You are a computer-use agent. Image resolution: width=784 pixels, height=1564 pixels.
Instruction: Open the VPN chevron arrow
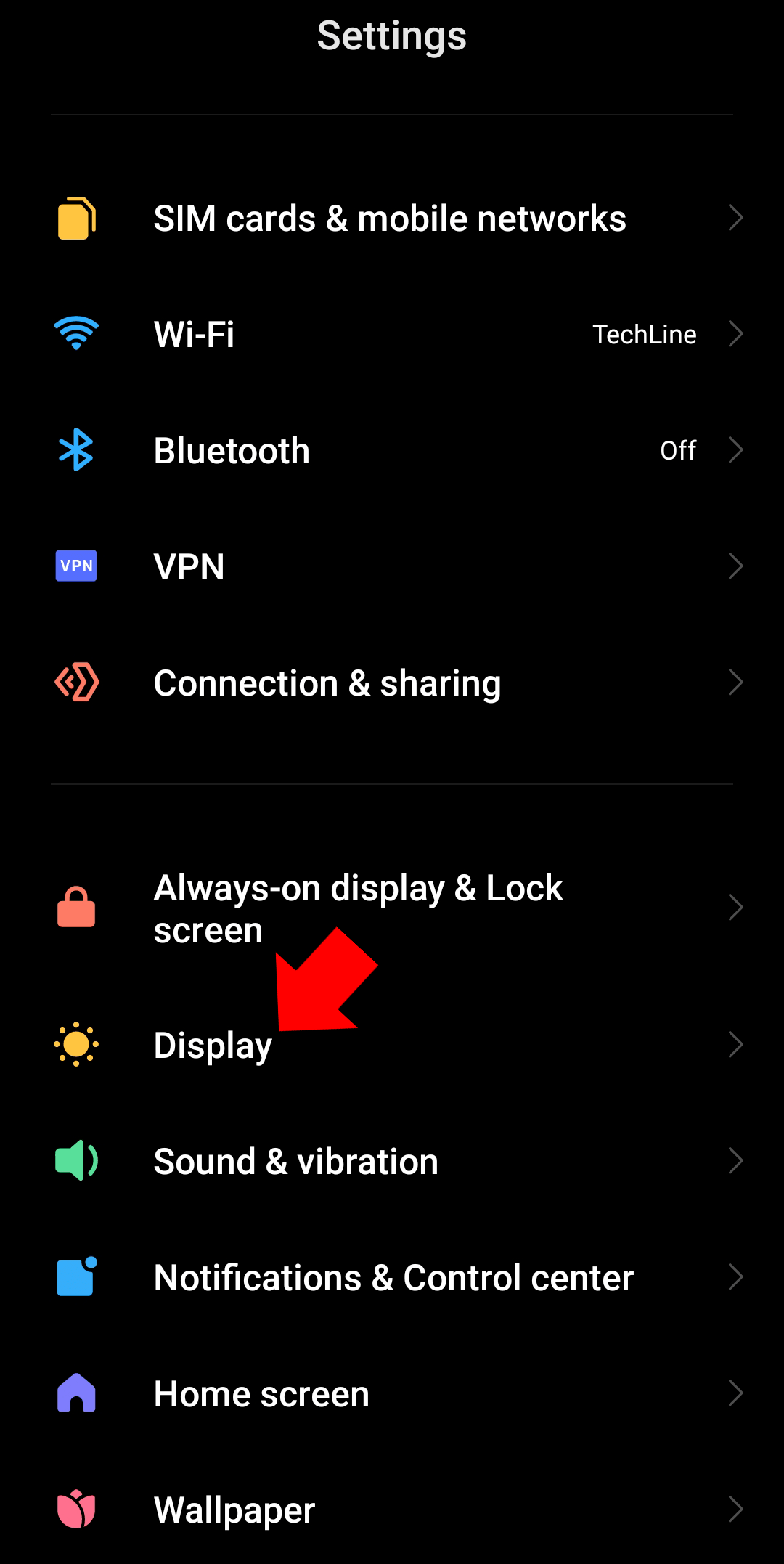click(x=735, y=566)
